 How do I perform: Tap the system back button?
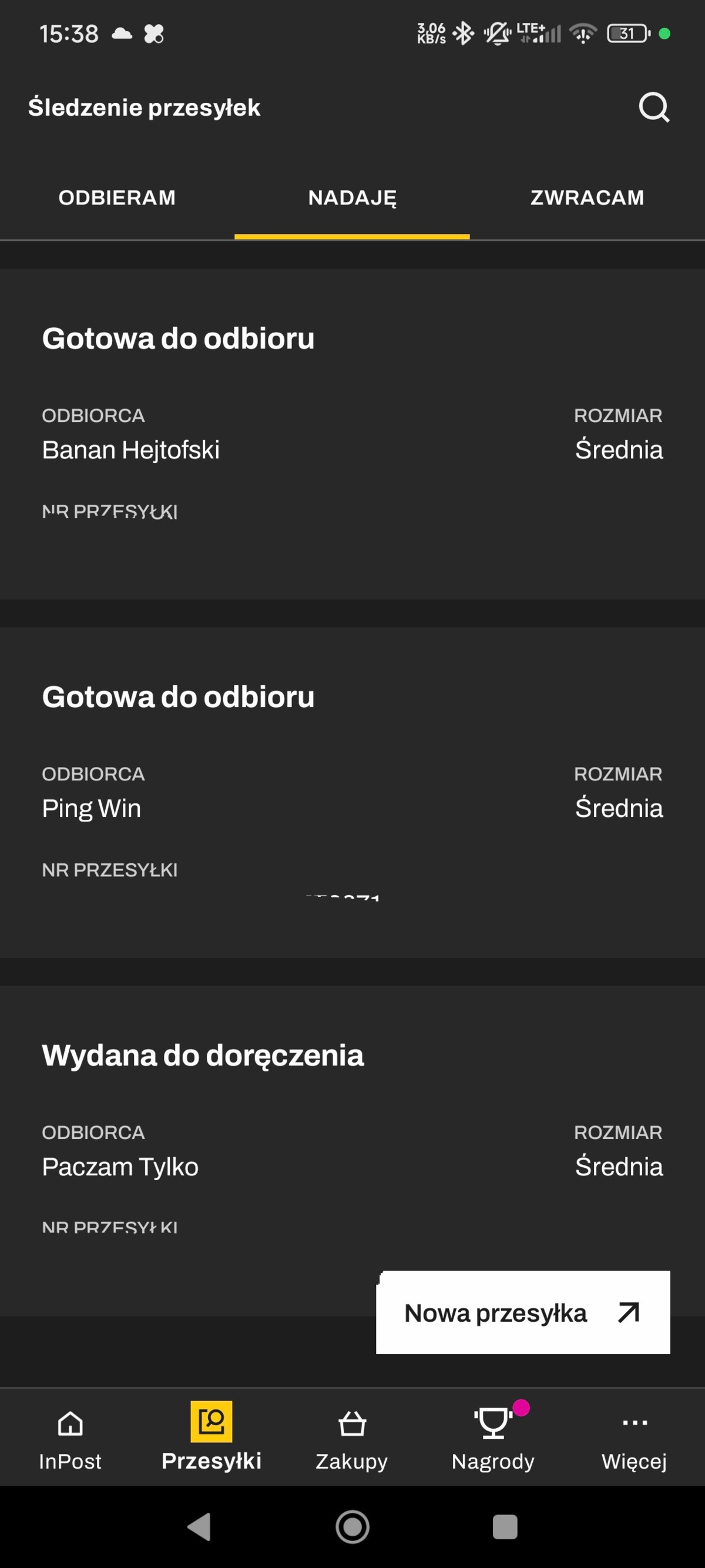tap(199, 1527)
